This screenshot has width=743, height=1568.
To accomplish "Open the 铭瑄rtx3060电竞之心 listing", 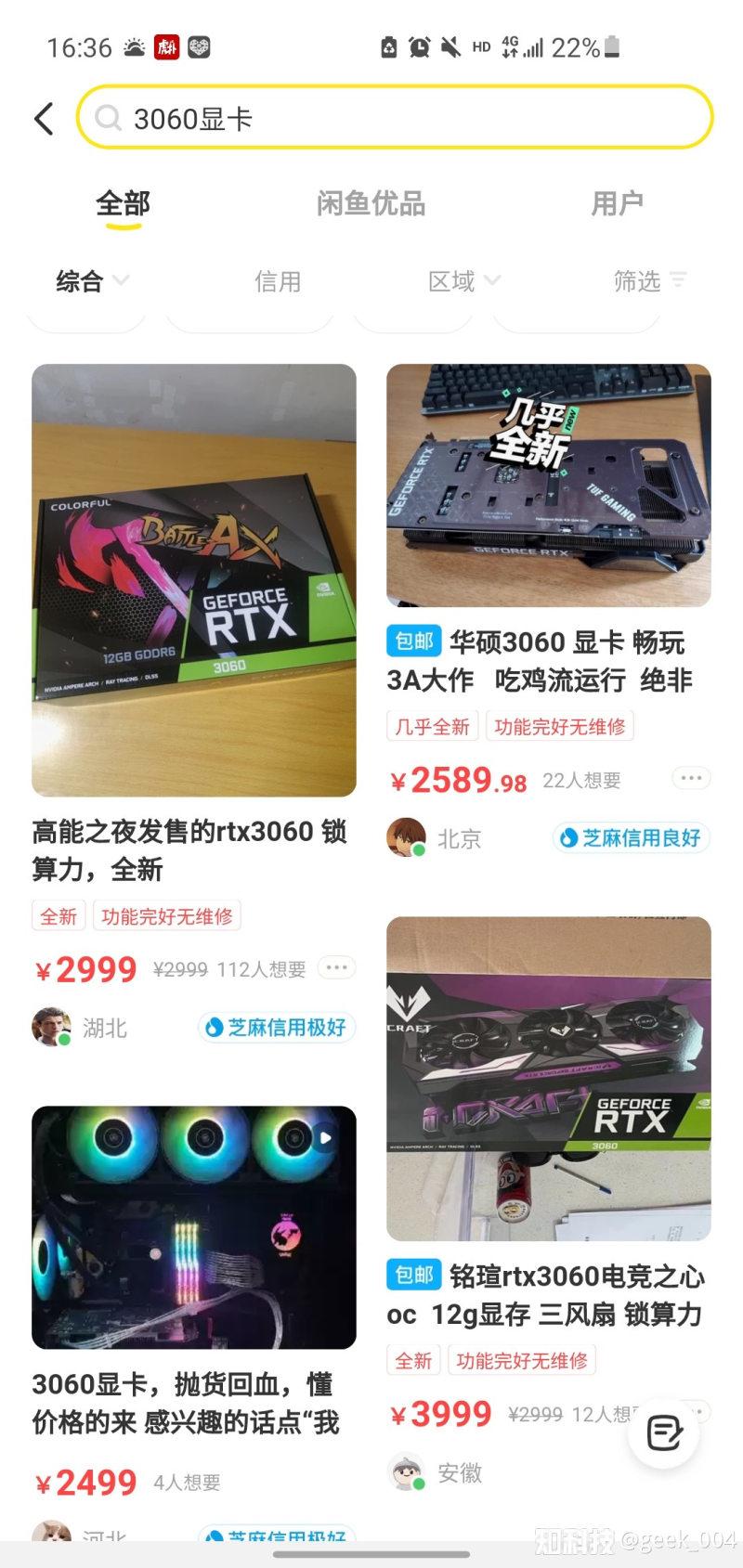I will click(548, 1079).
